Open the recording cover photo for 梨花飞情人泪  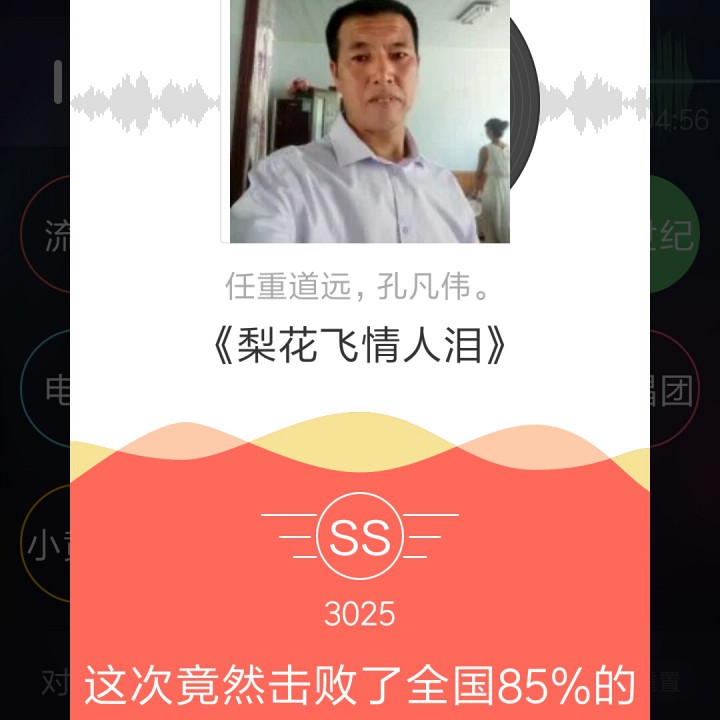pos(369,120)
